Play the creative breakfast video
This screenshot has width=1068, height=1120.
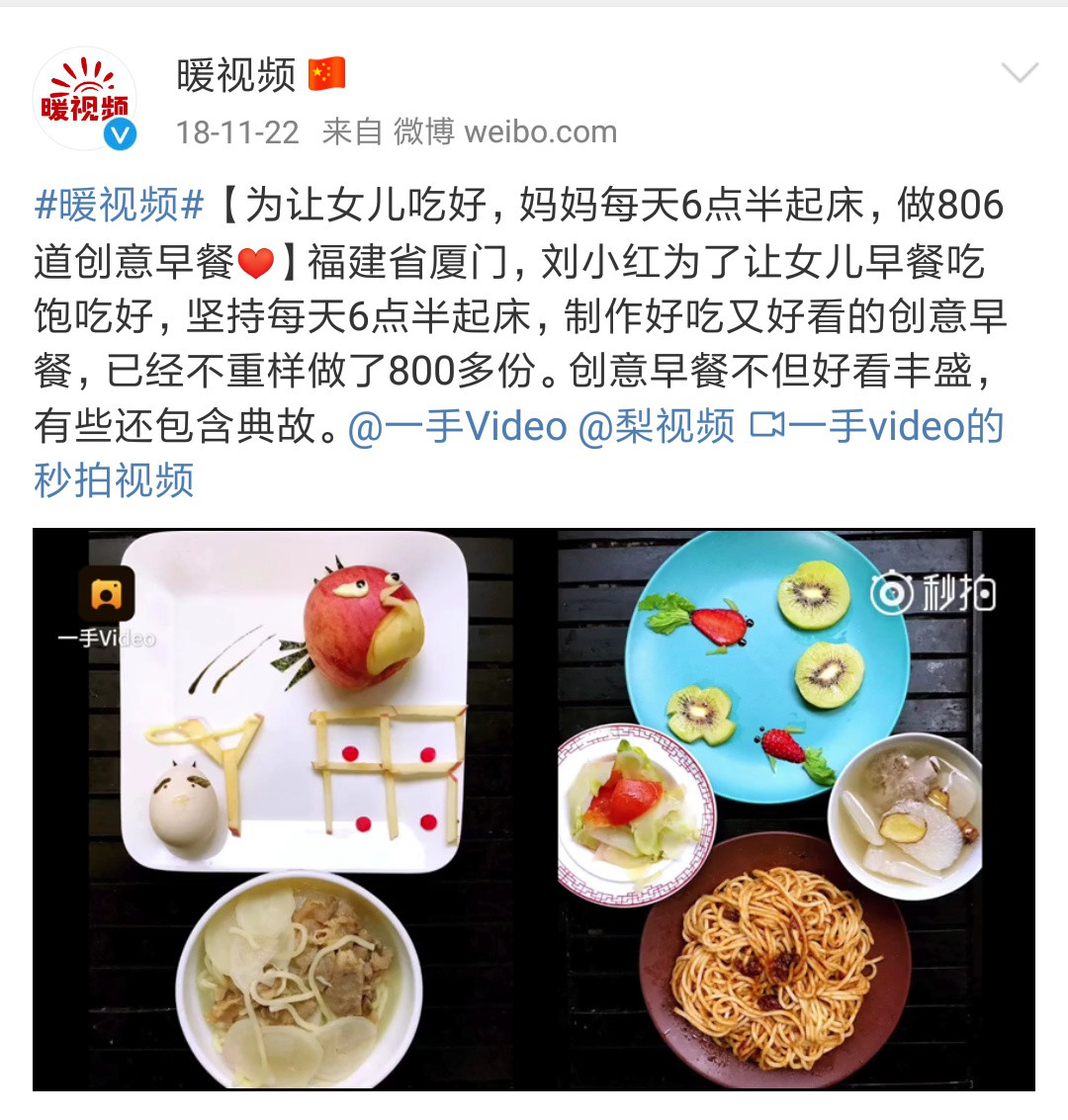click(534, 810)
